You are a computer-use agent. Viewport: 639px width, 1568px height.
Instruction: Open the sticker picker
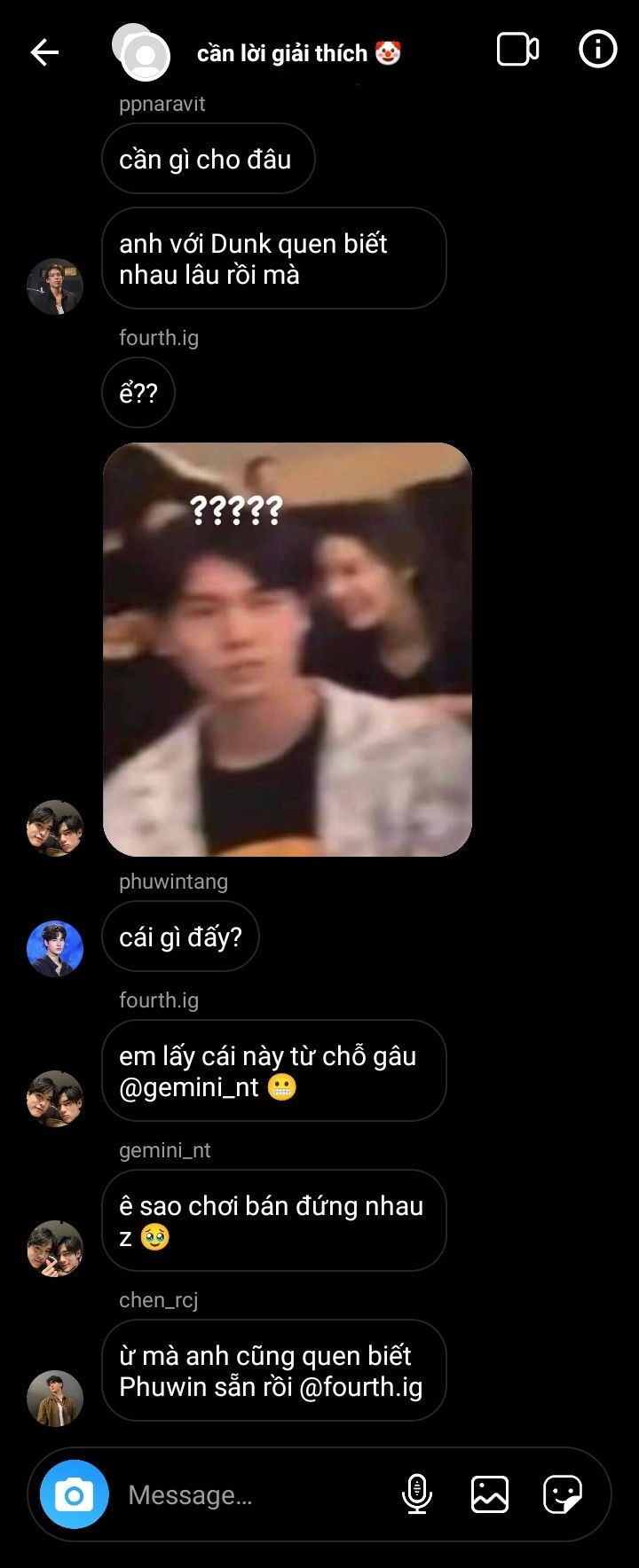563,1494
